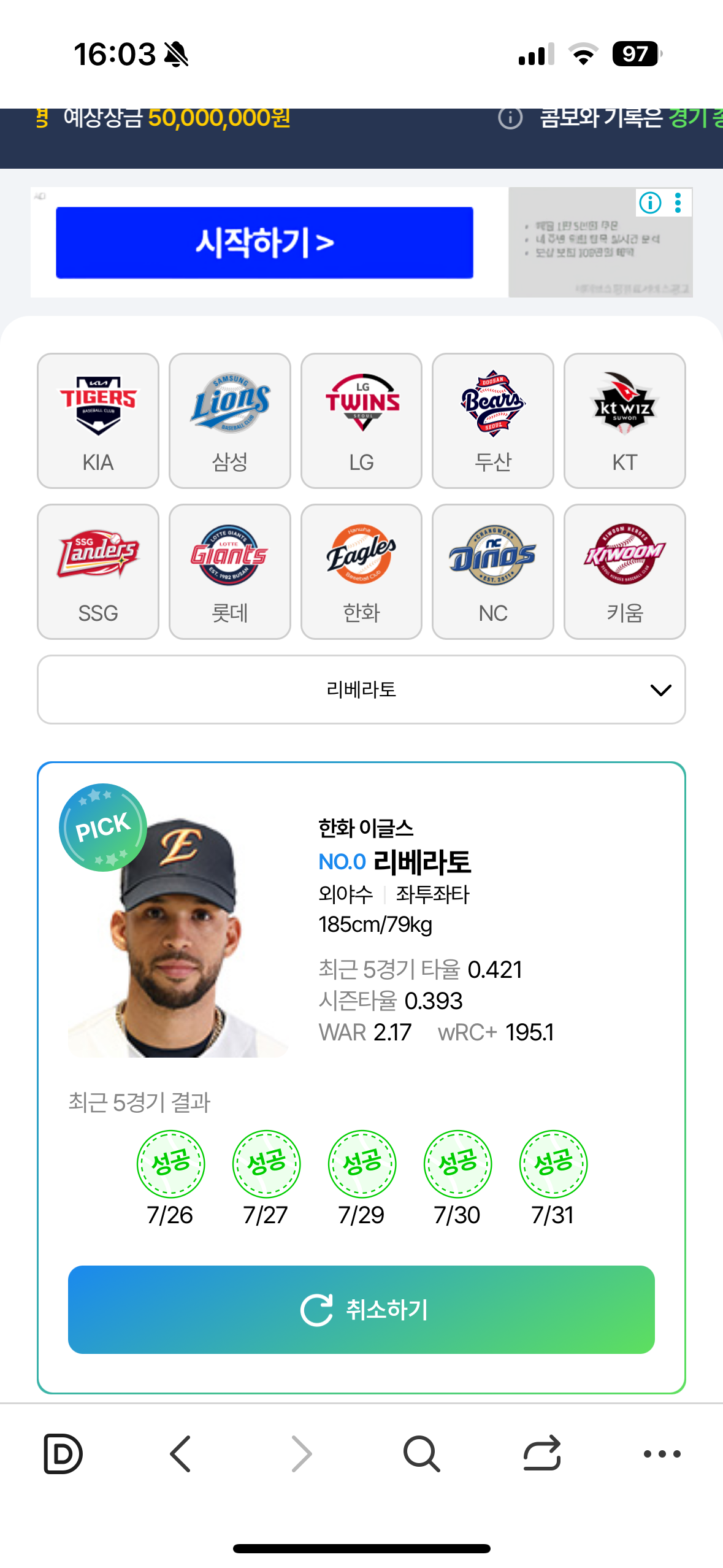Select the NC Dinos team

[493, 572]
